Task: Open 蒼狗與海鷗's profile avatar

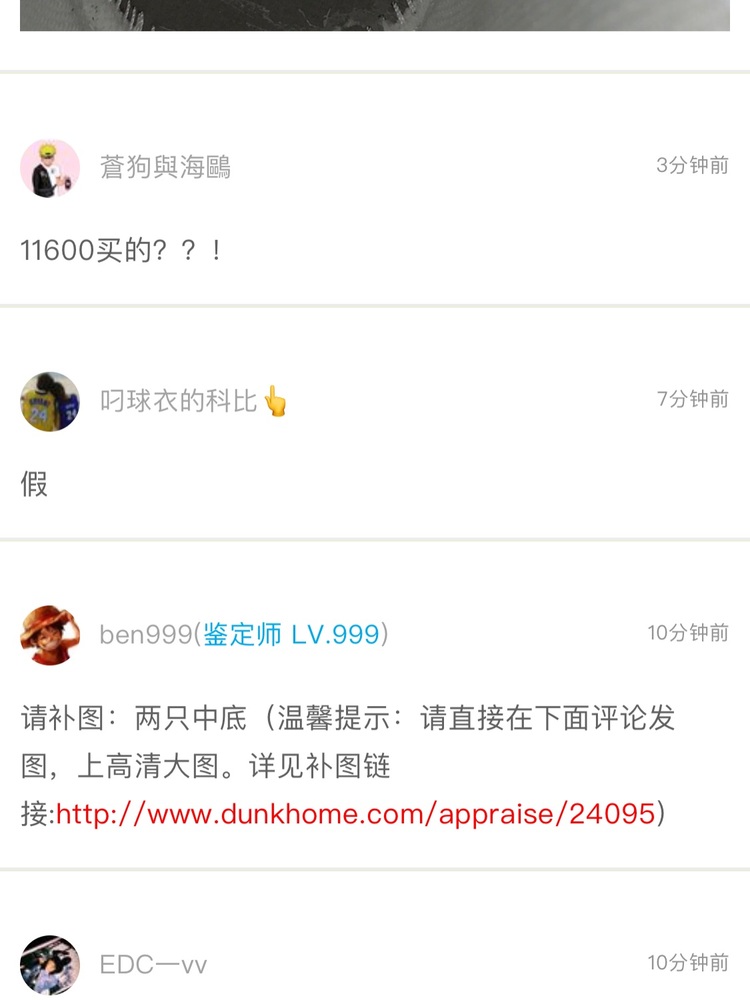Action: point(50,167)
